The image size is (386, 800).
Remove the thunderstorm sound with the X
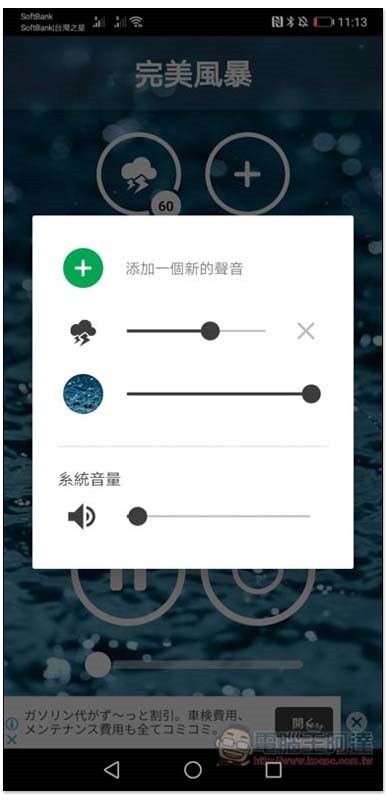pos(305,332)
